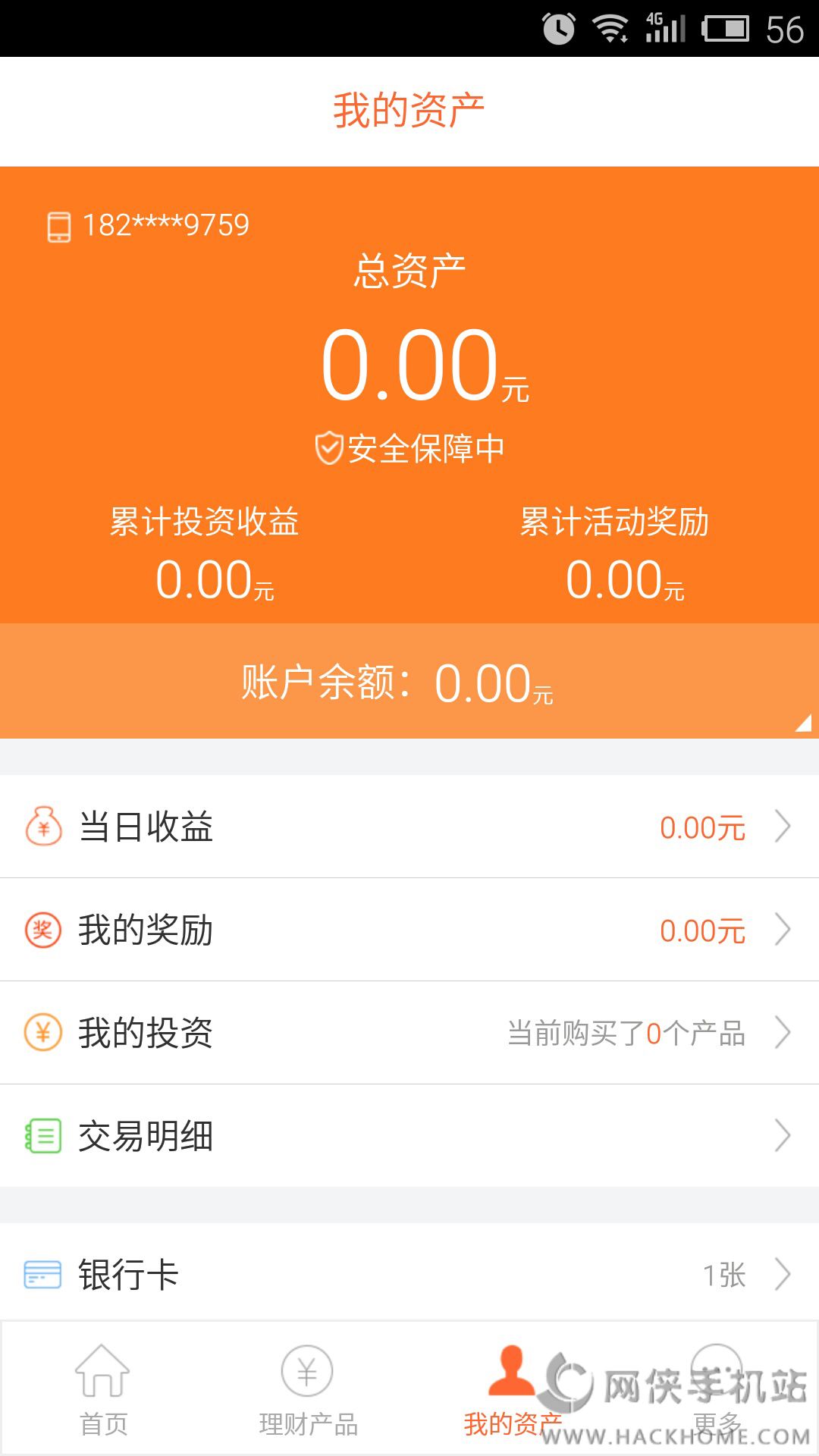View 我的投资 purchased products

(x=409, y=1033)
